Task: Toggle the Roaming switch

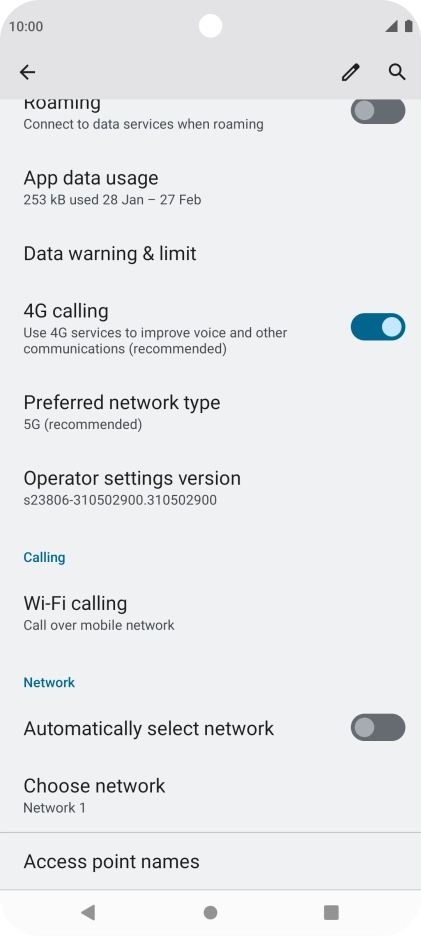Action: point(377,111)
